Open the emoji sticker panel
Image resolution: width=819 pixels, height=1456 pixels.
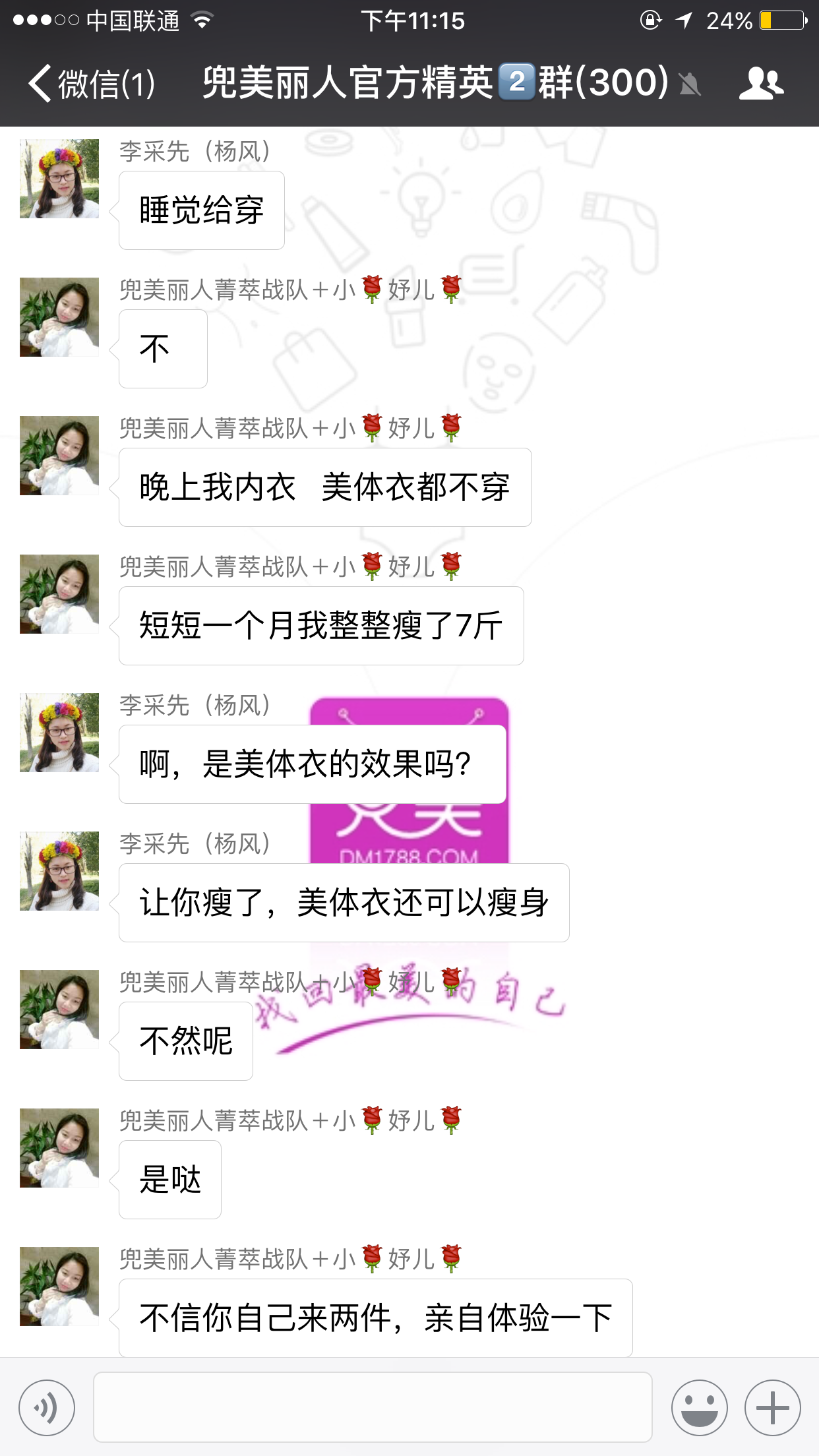coord(699,1408)
